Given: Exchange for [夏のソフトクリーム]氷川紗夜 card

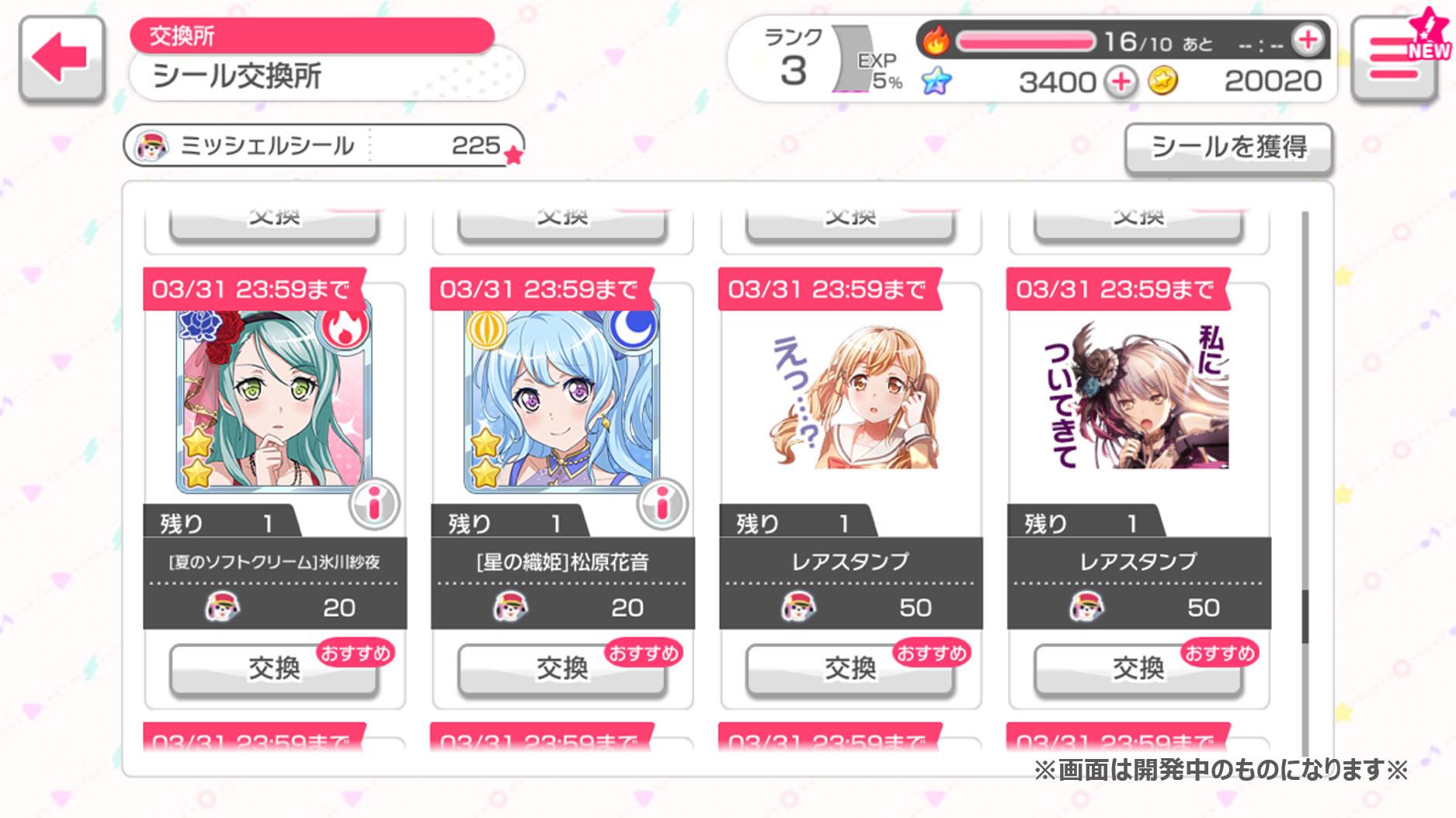Looking at the screenshot, I should 274,668.
